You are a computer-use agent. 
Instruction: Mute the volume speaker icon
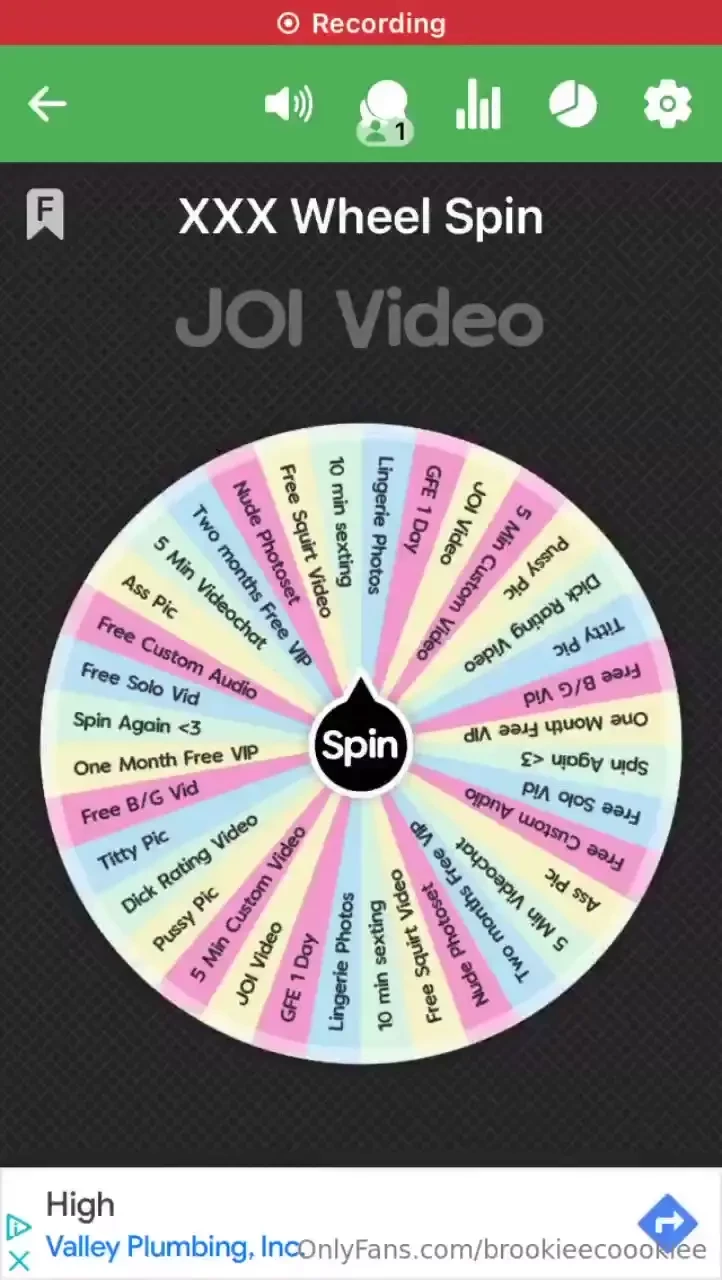[288, 104]
